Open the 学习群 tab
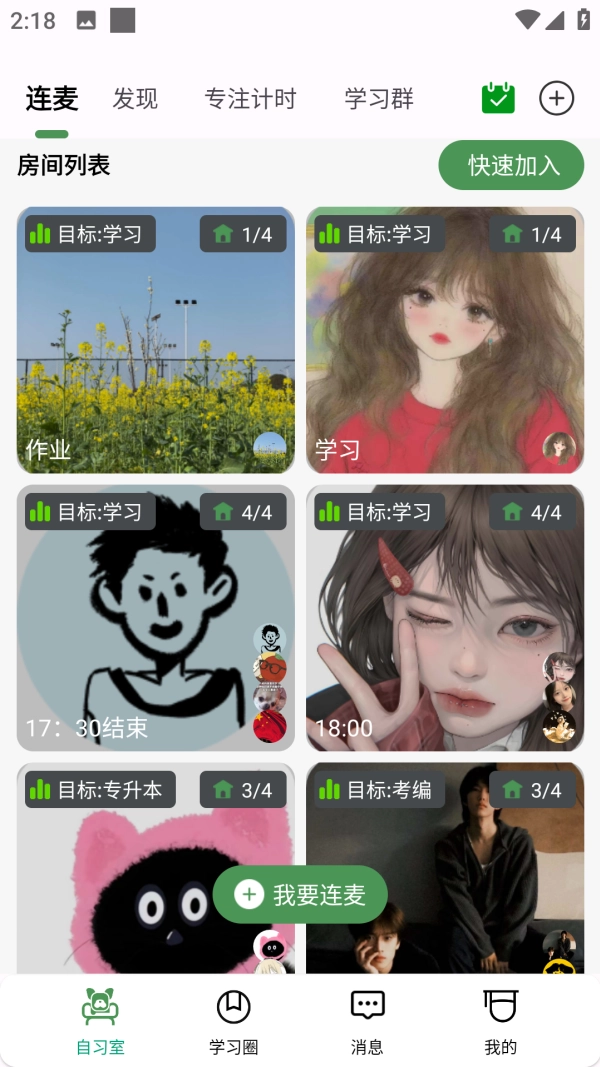The image size is (600, 1067). [379, 99]
